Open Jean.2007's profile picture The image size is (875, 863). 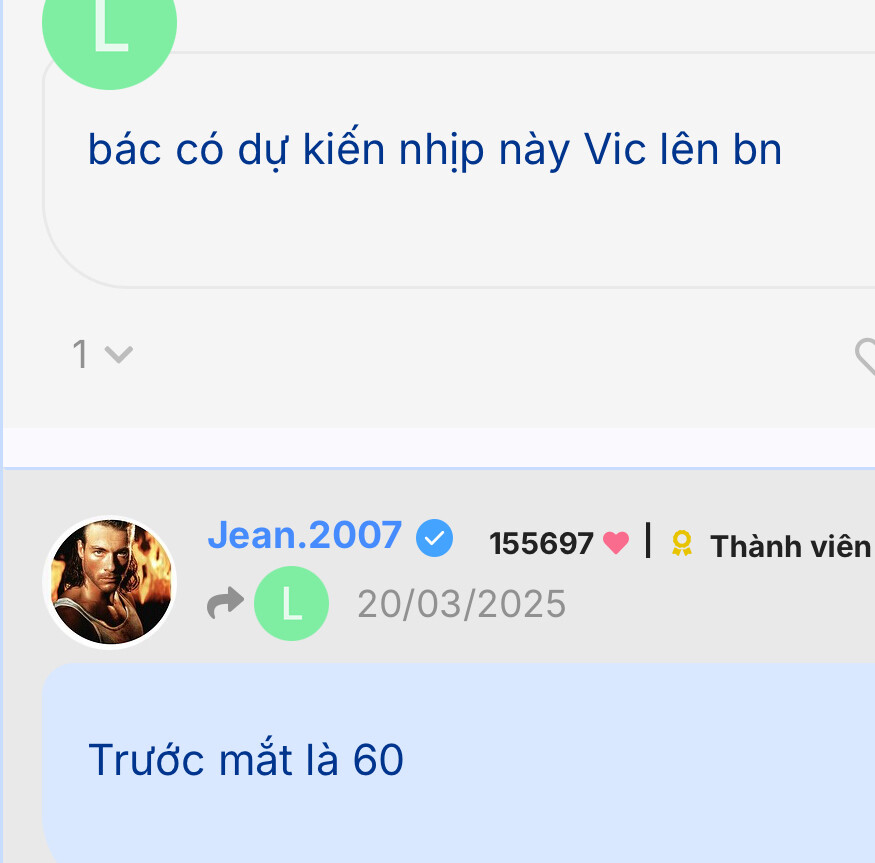point(110,582)
